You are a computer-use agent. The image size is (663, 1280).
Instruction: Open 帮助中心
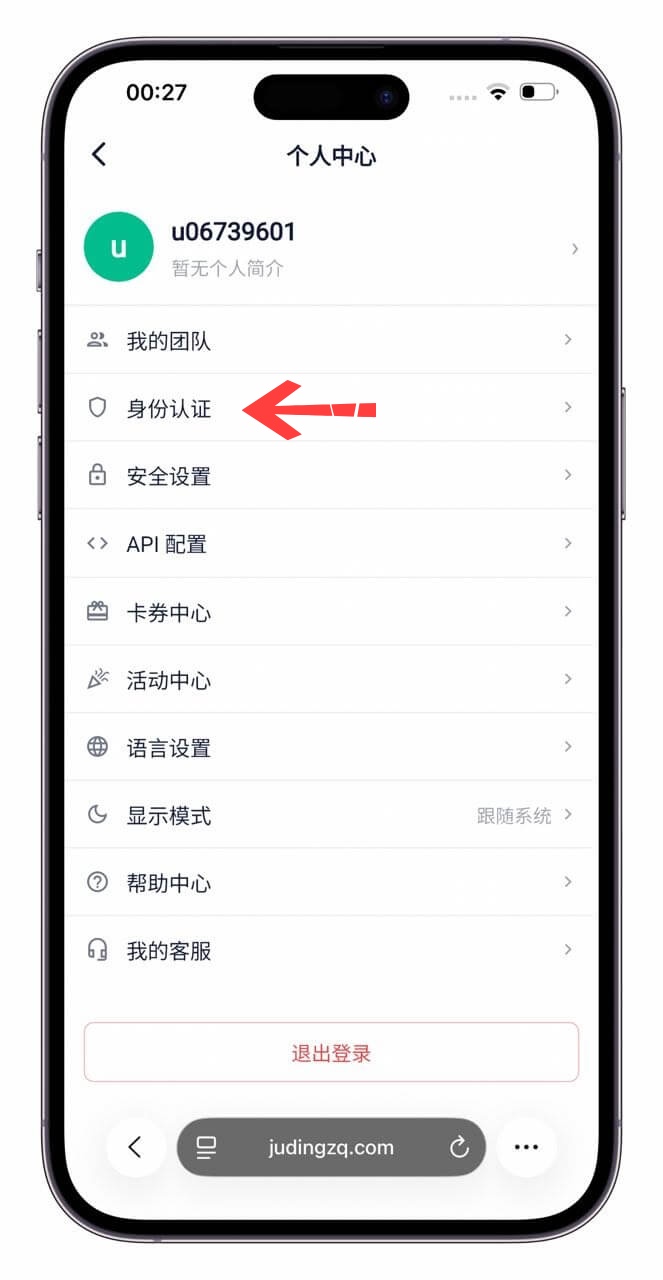pos(331,883)
